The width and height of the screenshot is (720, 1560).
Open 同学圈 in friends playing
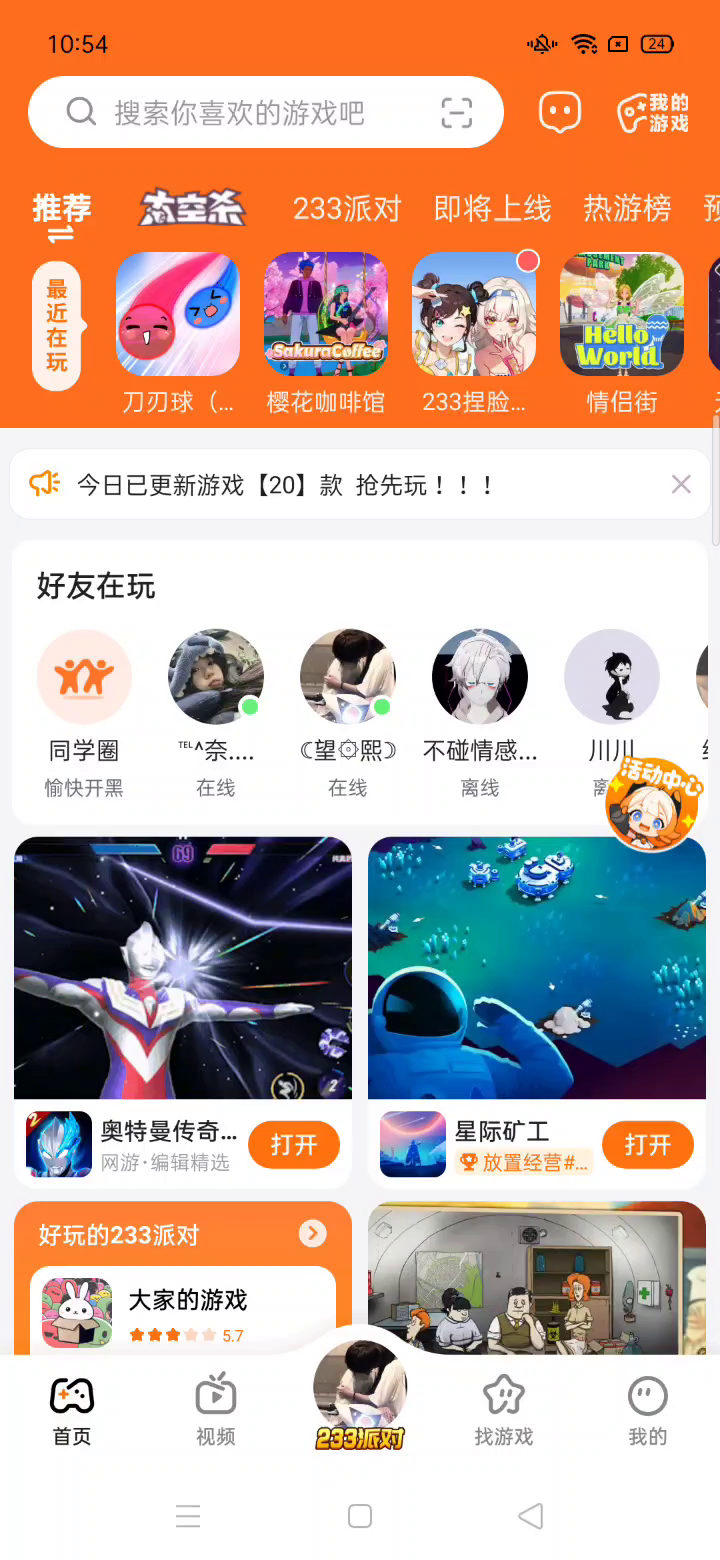point(84,677)
